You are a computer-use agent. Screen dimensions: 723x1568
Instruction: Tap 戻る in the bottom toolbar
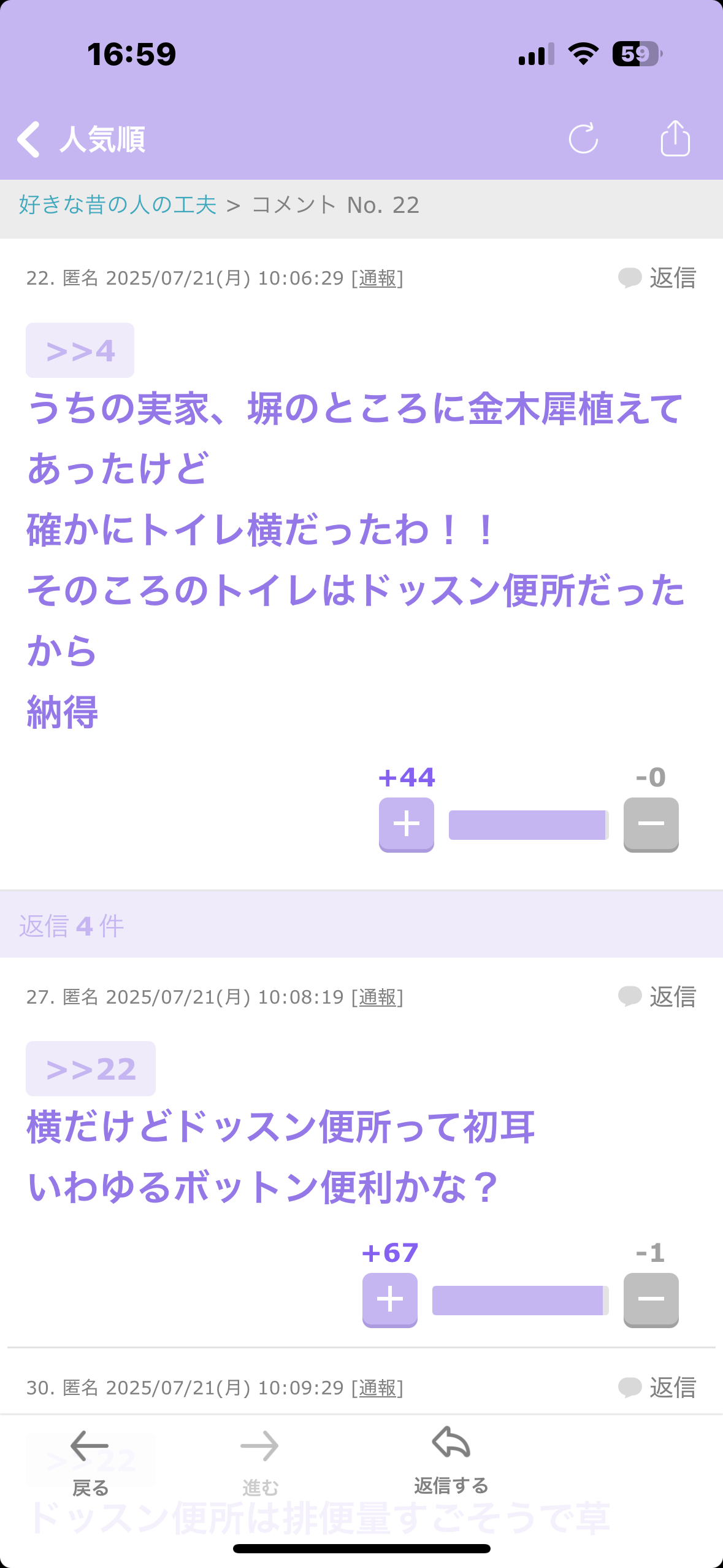(90, 1462)
